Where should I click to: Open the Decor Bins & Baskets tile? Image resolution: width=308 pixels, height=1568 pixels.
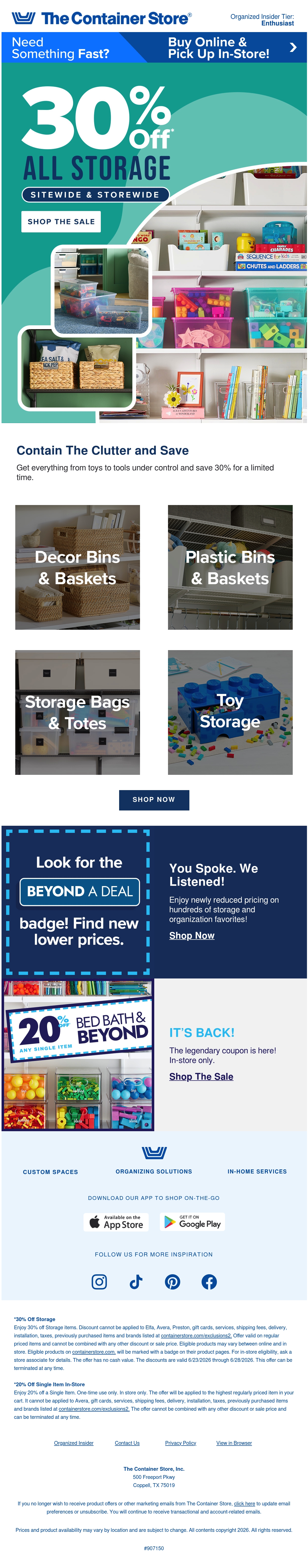(x=77, y=567)
